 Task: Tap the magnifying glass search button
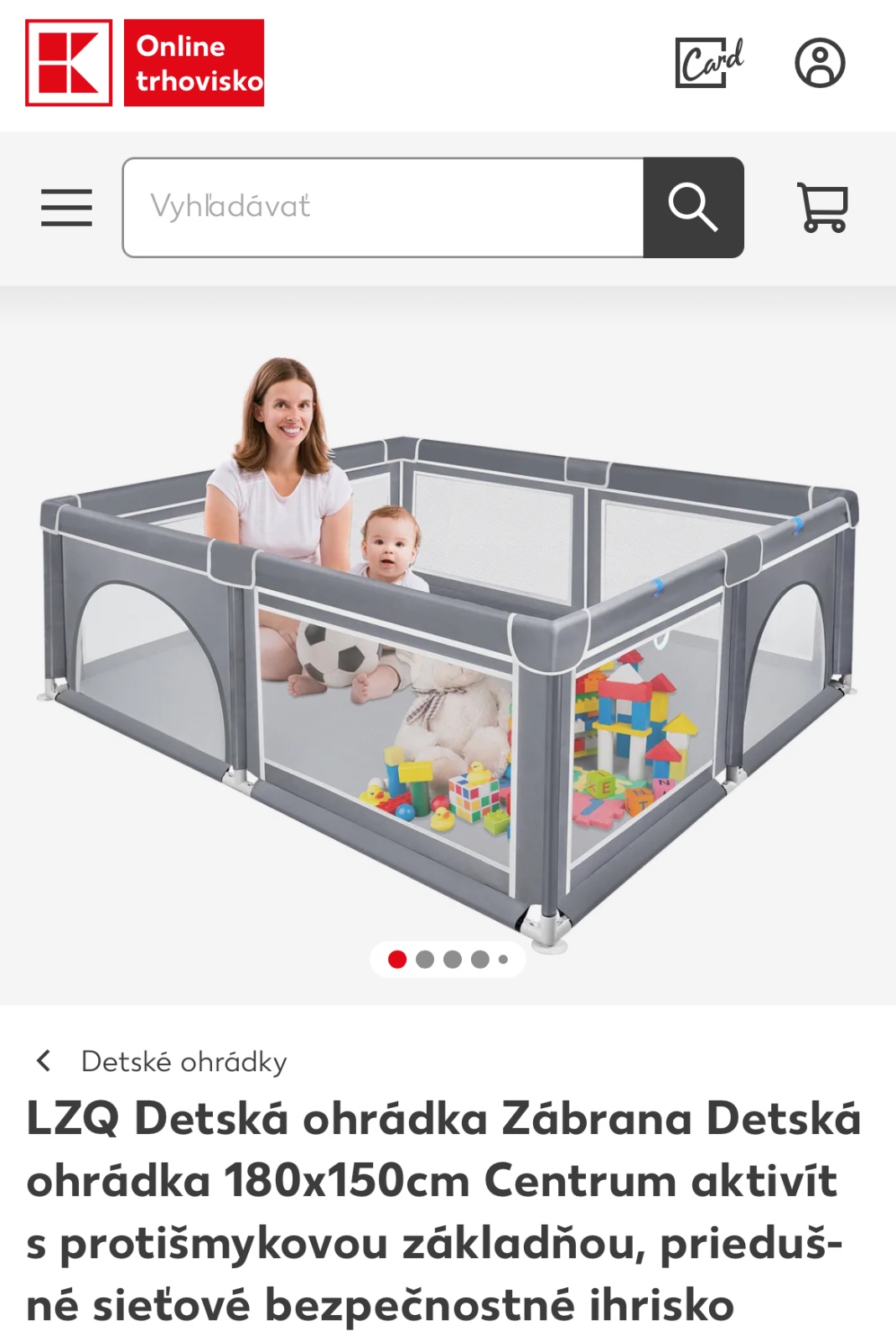693,207
